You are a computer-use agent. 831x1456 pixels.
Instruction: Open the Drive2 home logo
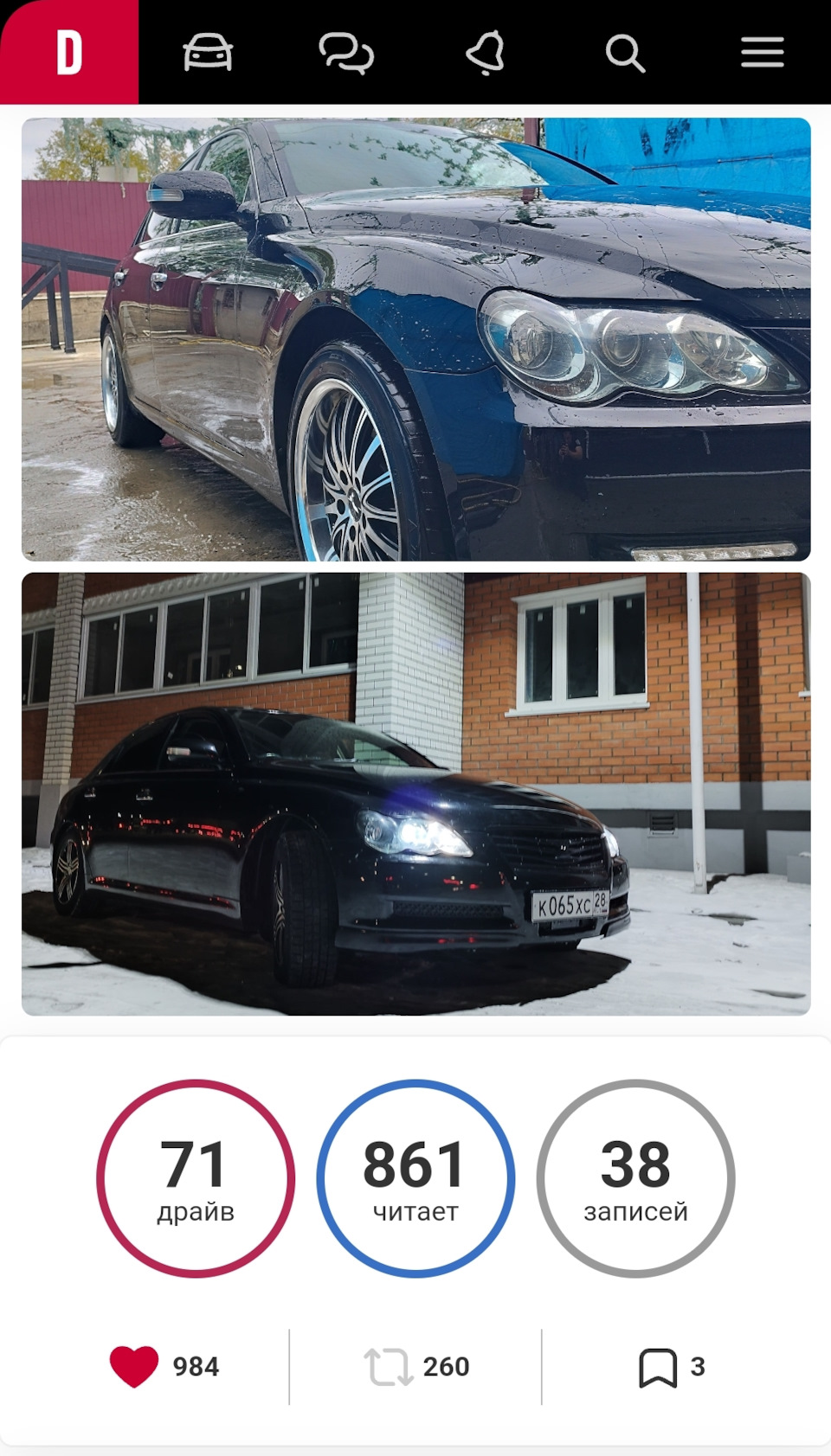(69, 52)
